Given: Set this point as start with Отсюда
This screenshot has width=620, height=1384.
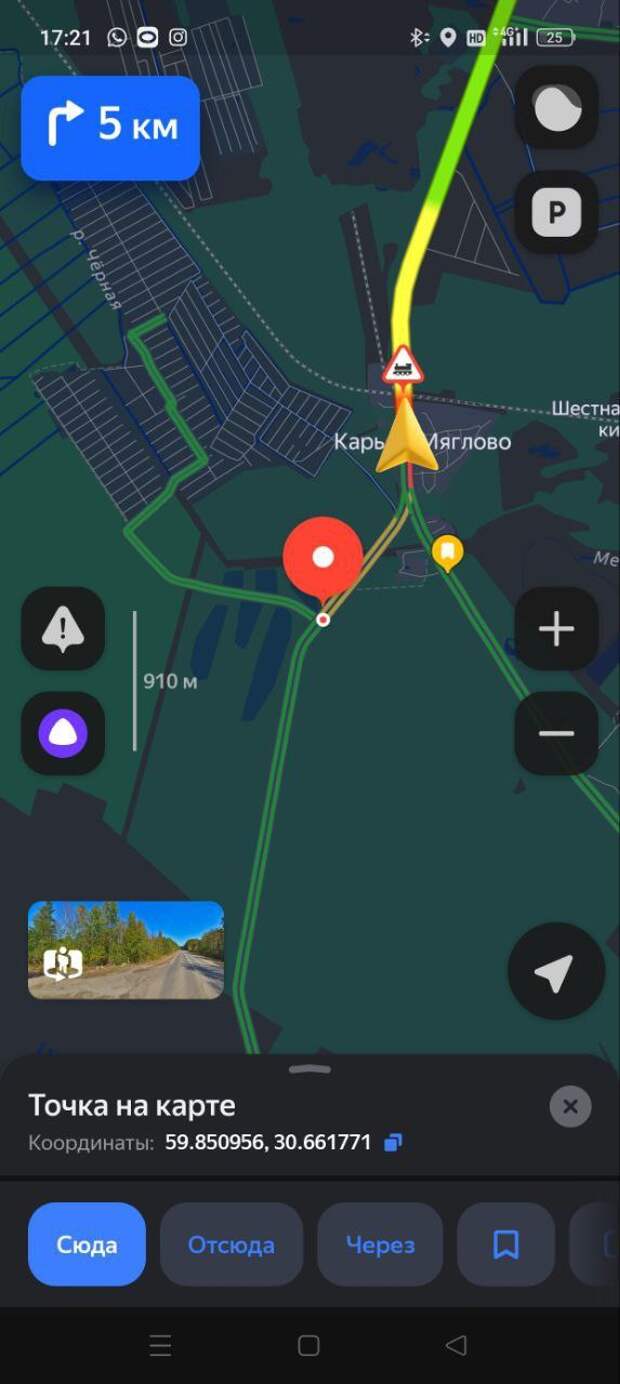Looking at the screenshot, I should click(231, 1245).
